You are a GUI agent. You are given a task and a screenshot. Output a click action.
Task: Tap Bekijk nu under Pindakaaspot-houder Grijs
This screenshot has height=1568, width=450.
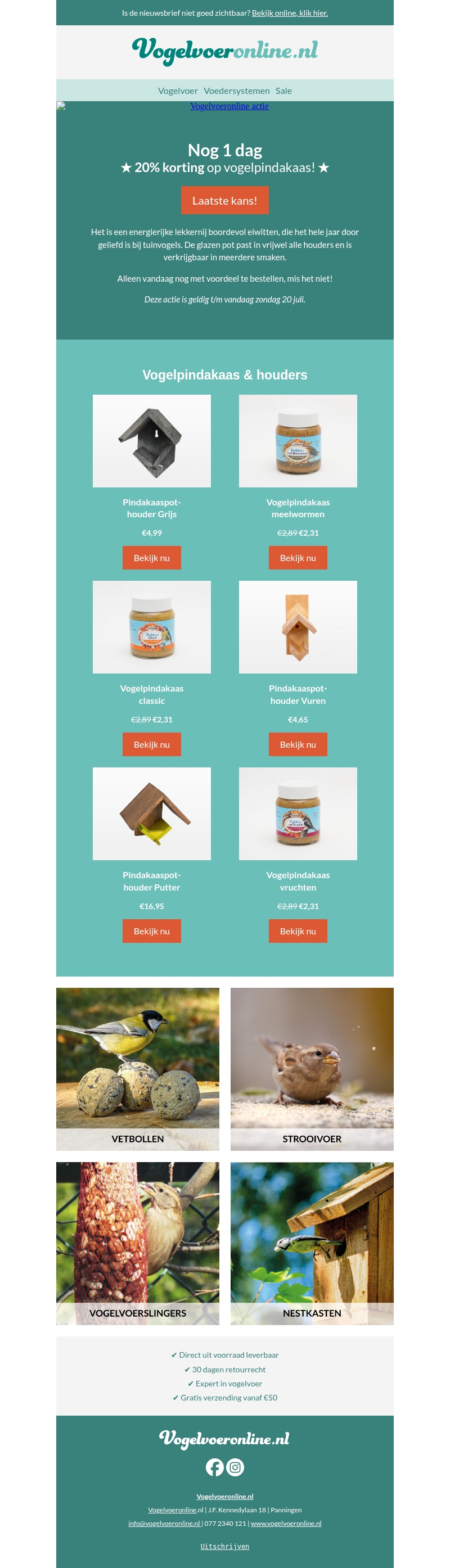pyautogui.click(x=152, y=558)
